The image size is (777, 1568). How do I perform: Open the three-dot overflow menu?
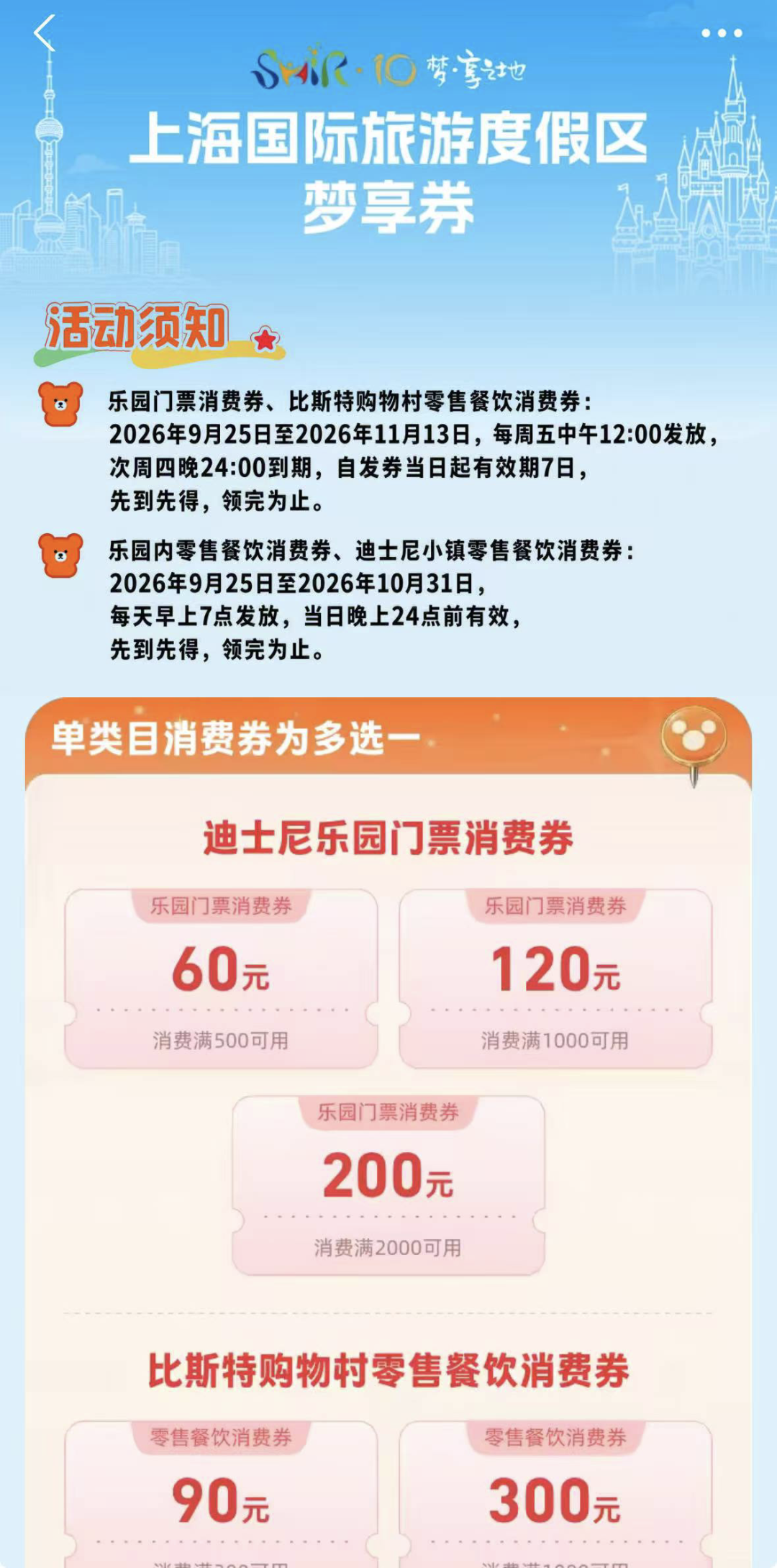pos(722,33)
